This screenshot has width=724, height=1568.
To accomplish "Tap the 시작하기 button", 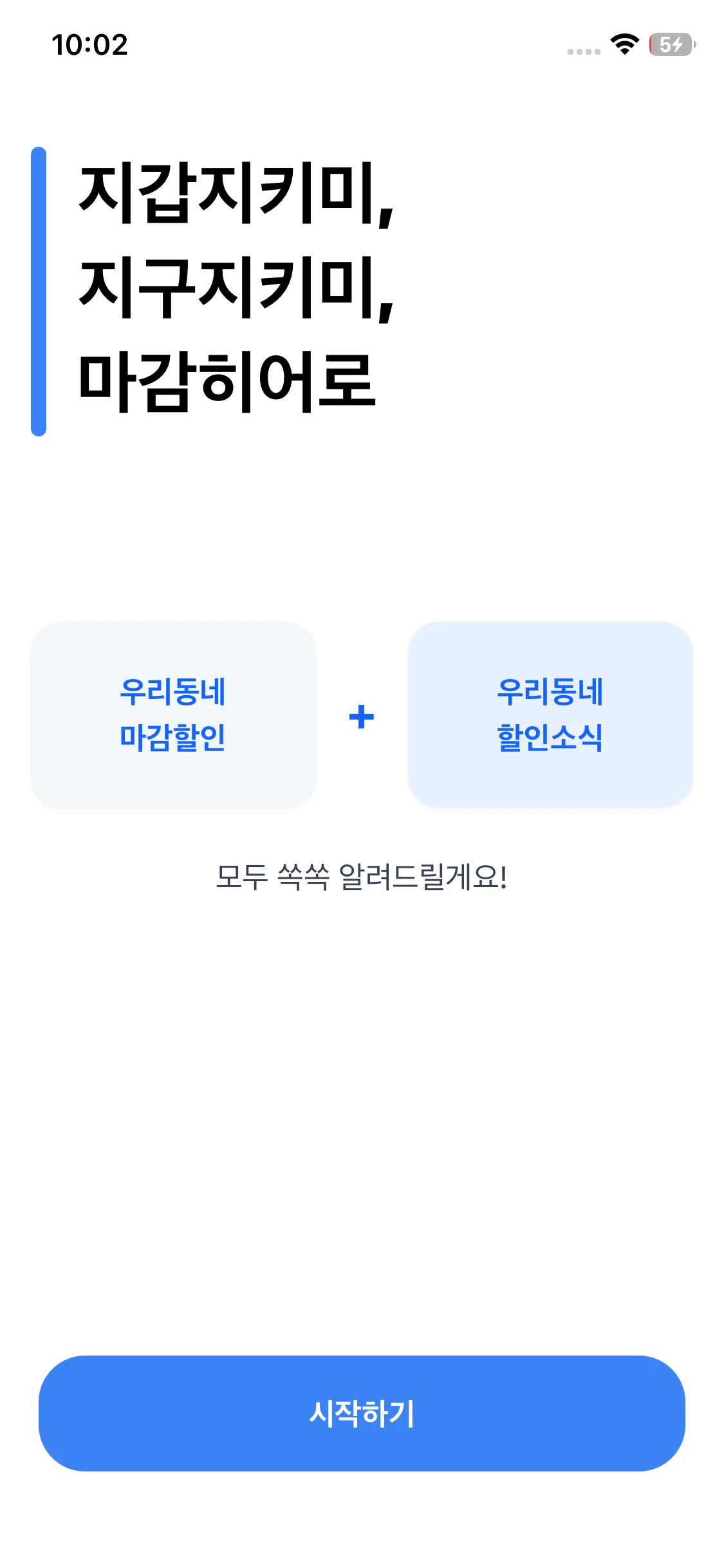I will pos(362,1413).
